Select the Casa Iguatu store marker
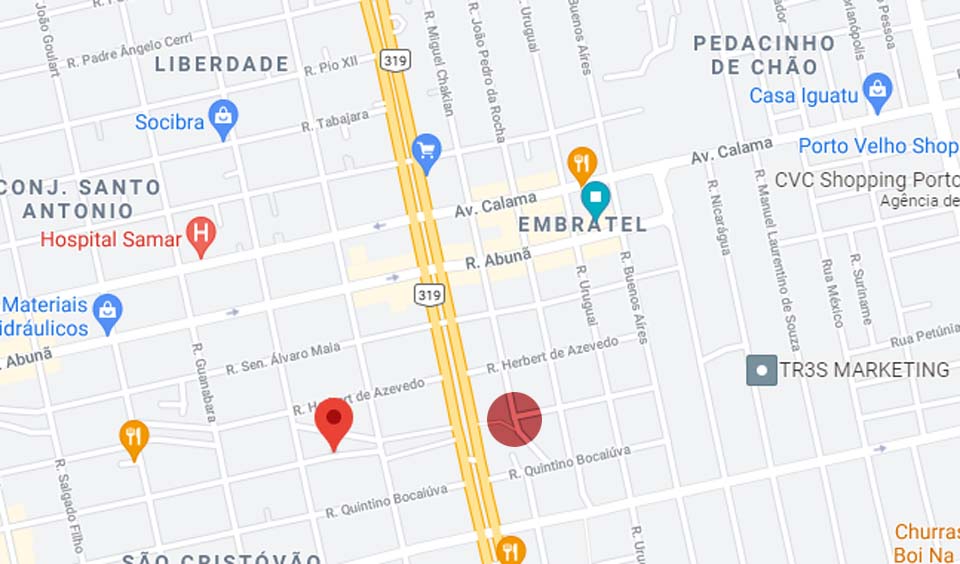This screenshot has height=564, width=960. click(x=877, y=92)
